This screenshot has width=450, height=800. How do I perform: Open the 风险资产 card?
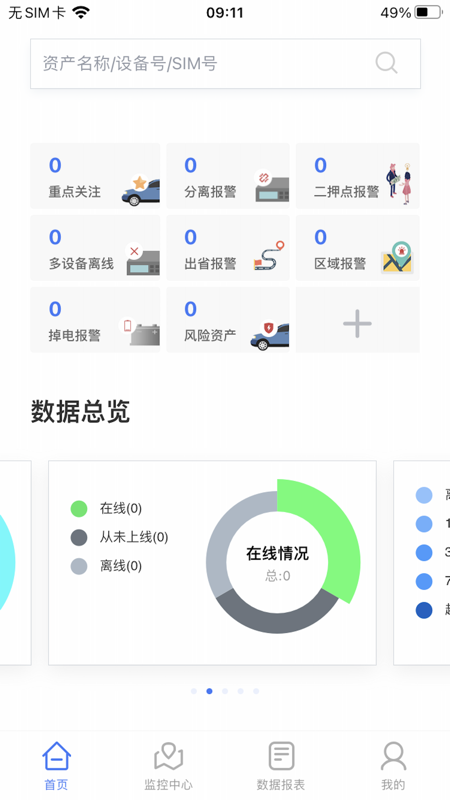(228, 320)
